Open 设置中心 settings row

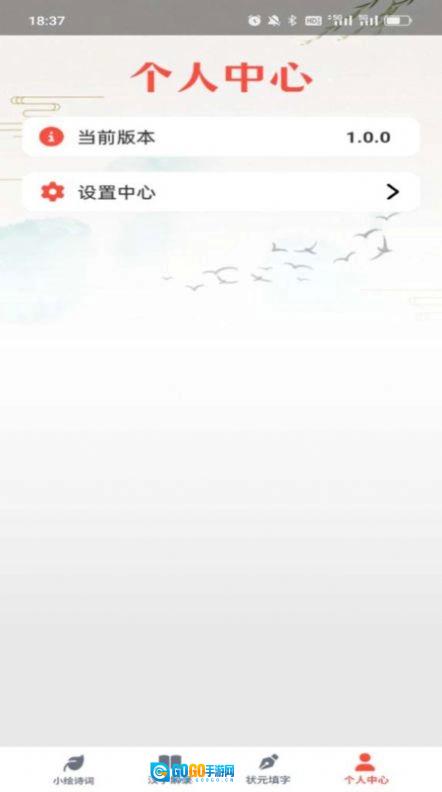pos(221,192)
